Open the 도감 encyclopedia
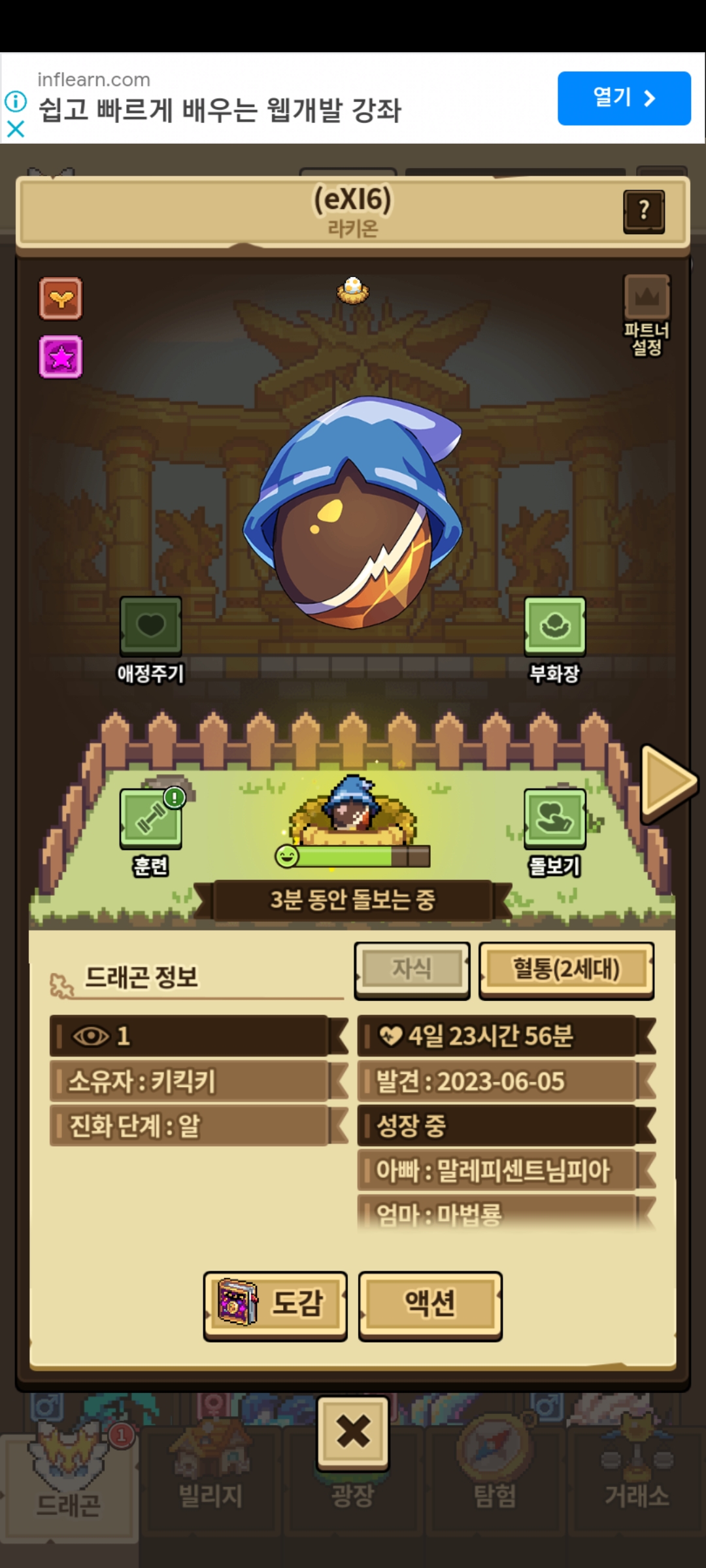 click(275, 1303)
